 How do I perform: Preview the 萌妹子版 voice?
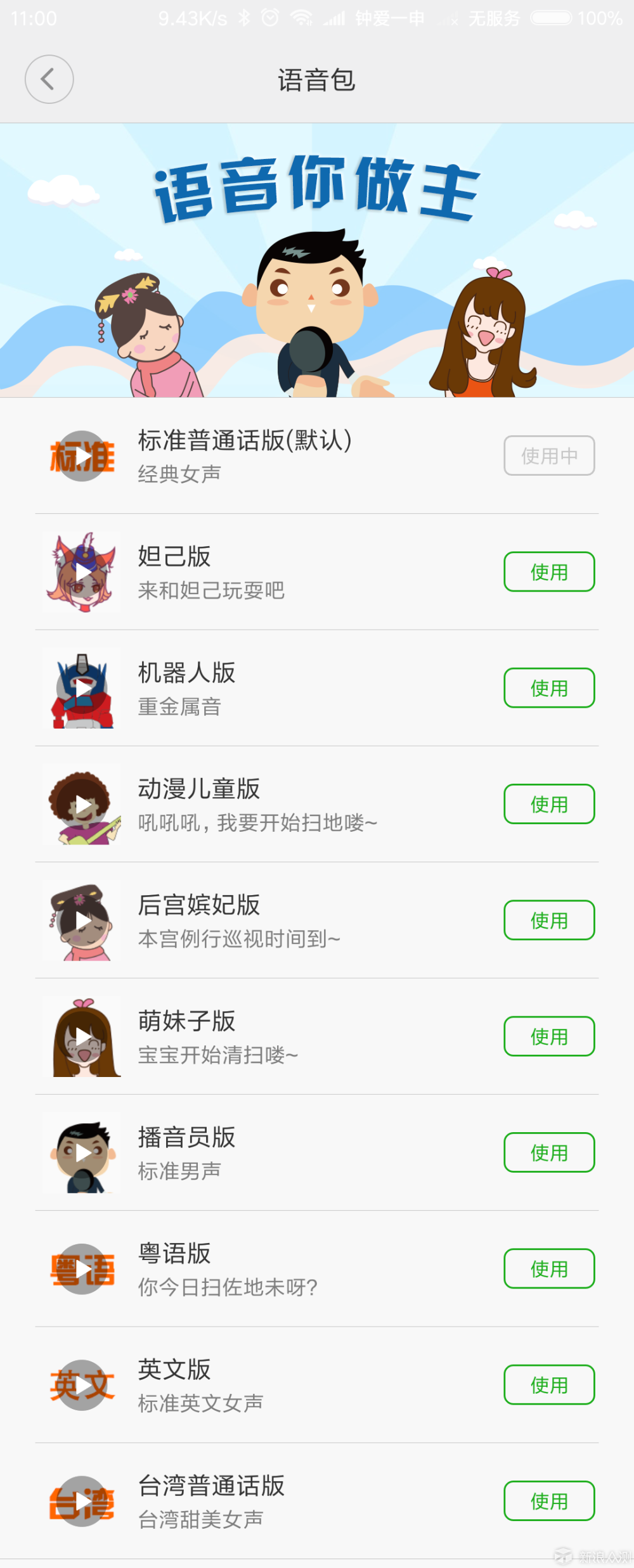tap(82, 1036)
